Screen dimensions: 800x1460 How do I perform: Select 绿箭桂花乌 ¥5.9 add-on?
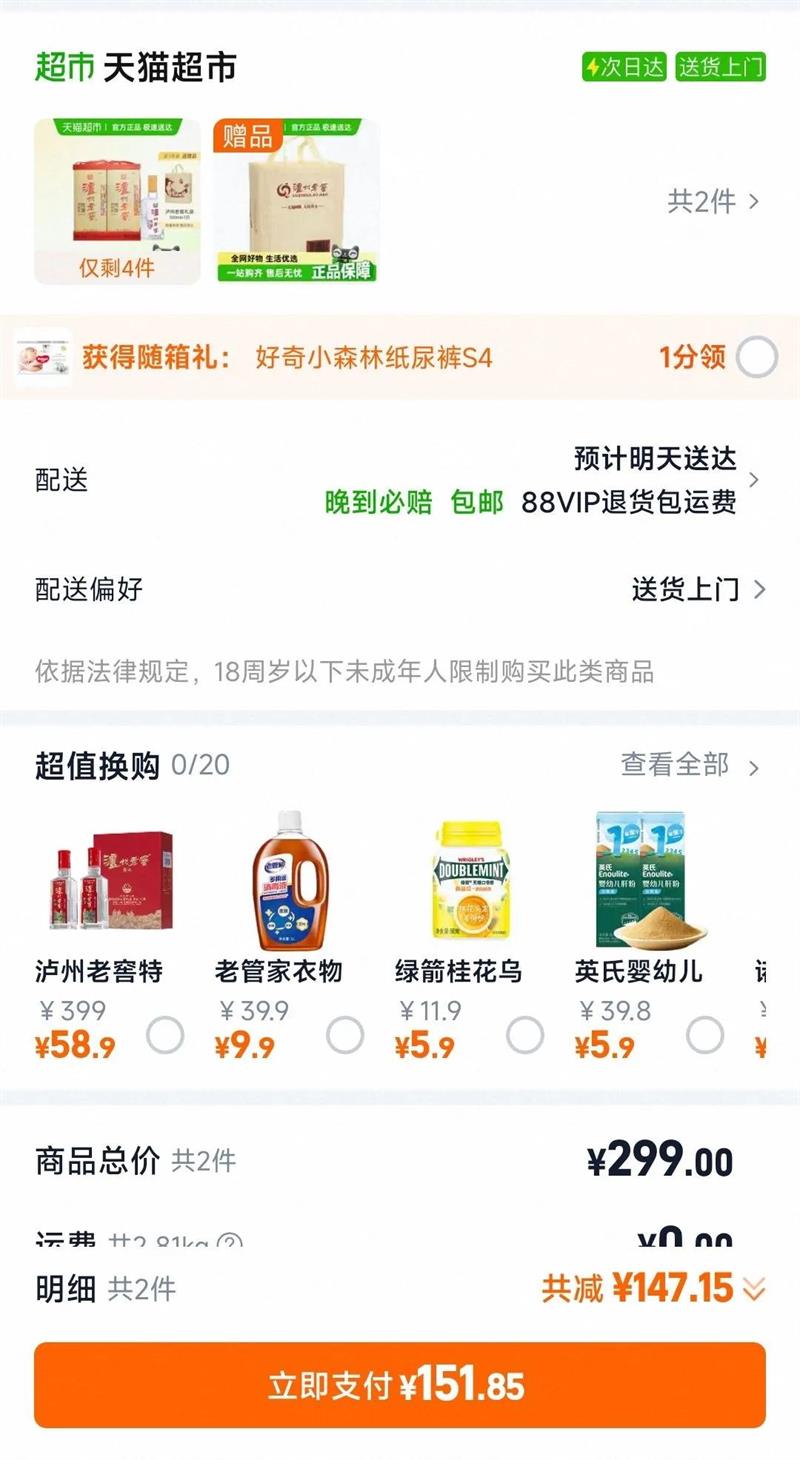525,1035
